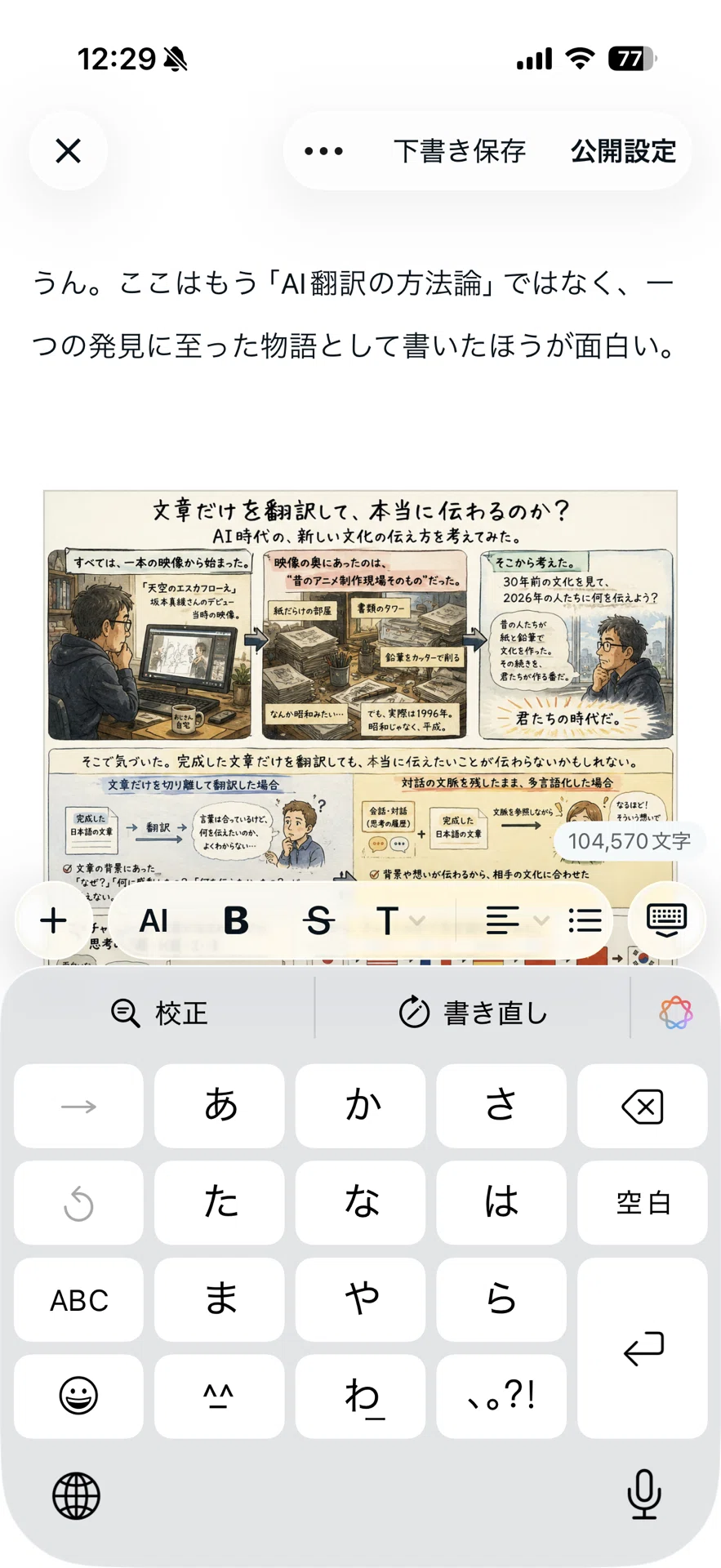Switch keyboards with the globe key

(77, 1495)
